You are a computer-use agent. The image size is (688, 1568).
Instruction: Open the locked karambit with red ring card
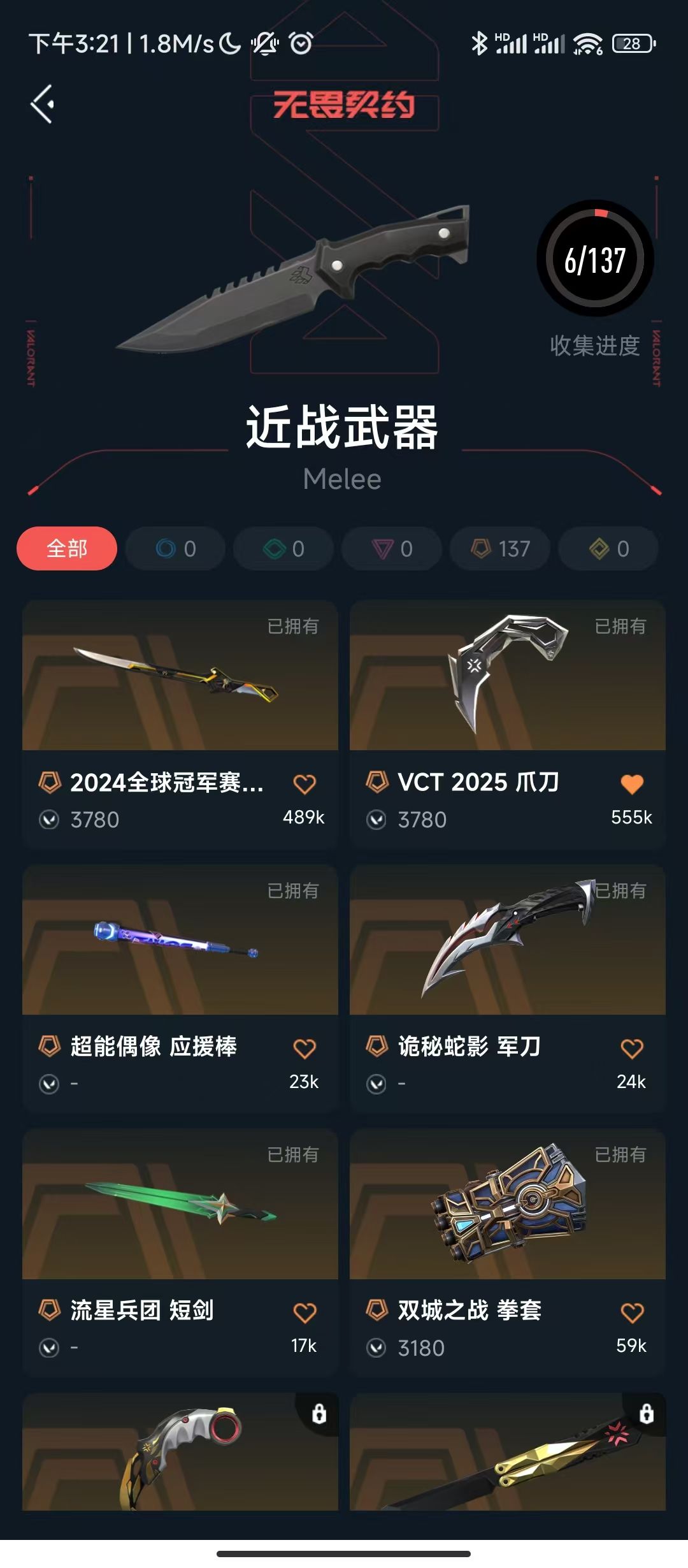tap(180, 1453)
